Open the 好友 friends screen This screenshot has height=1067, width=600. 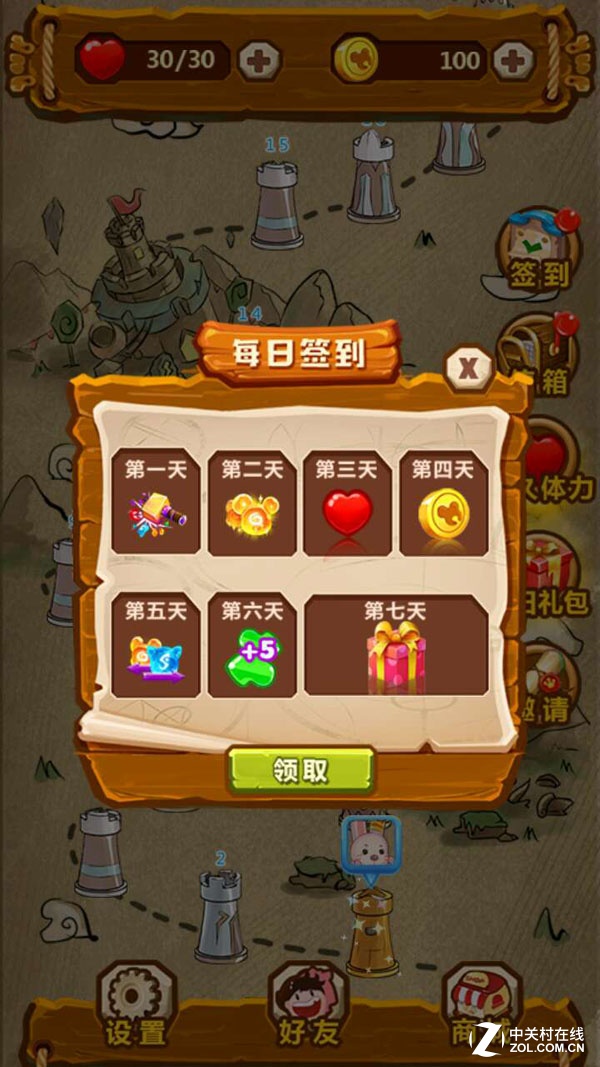tap(308, 1004)
